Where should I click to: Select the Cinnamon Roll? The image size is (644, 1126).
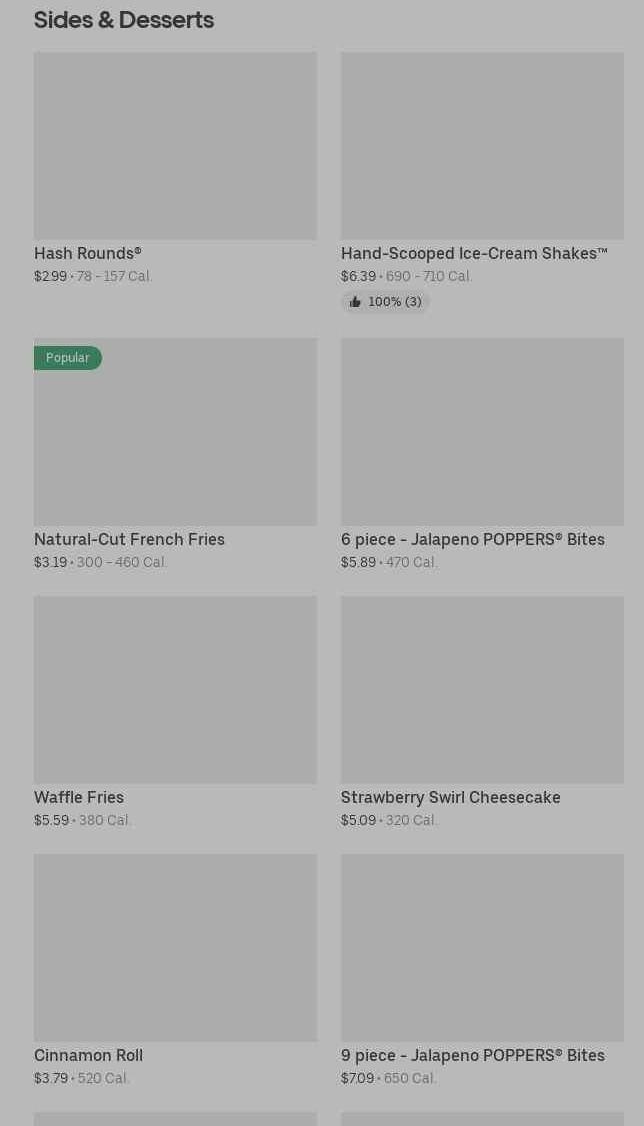click(x=175, y=970)
